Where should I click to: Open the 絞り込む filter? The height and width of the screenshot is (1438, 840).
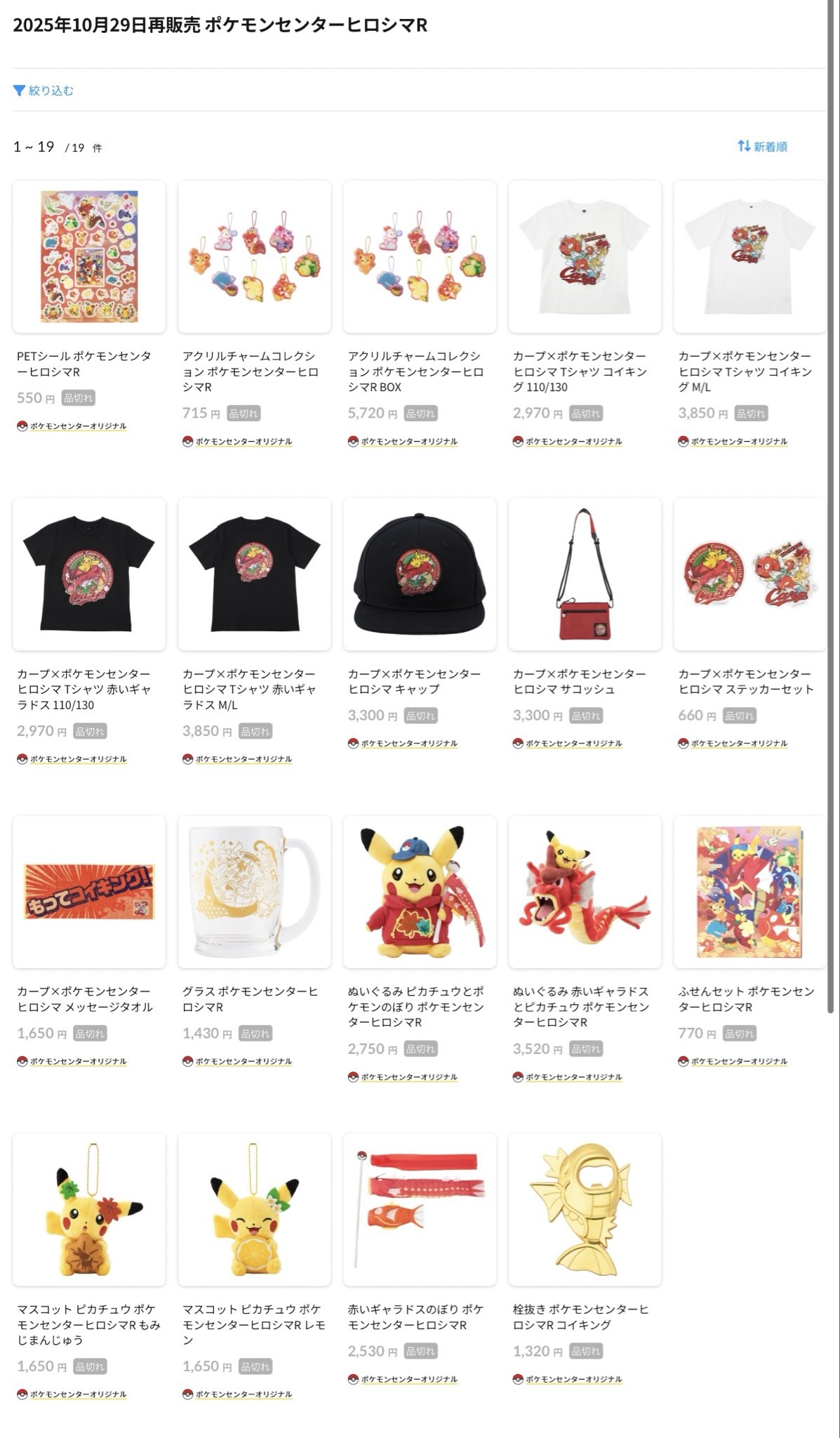(x=44, y=91)
